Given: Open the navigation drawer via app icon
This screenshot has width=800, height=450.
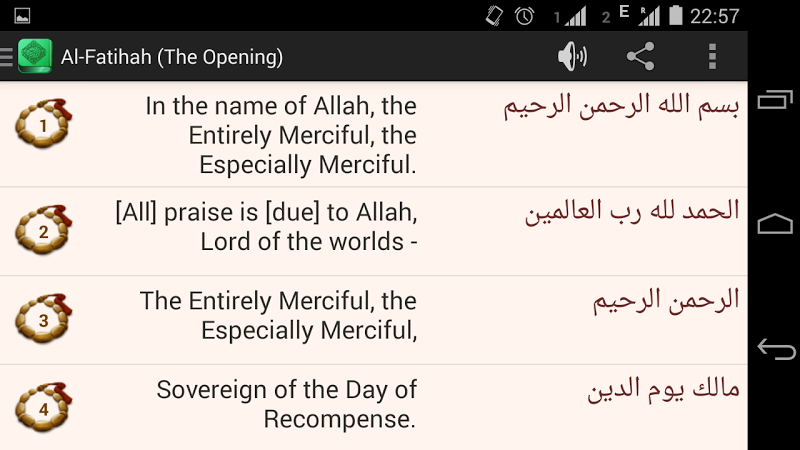Looking at the screenshot, I should [x=30, y=57].
